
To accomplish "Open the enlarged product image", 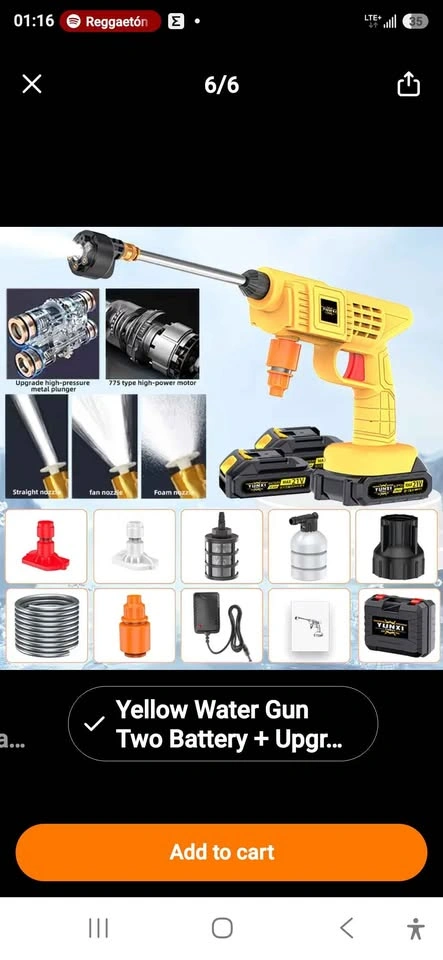I will pyautogui.click(x=222, y=448).
